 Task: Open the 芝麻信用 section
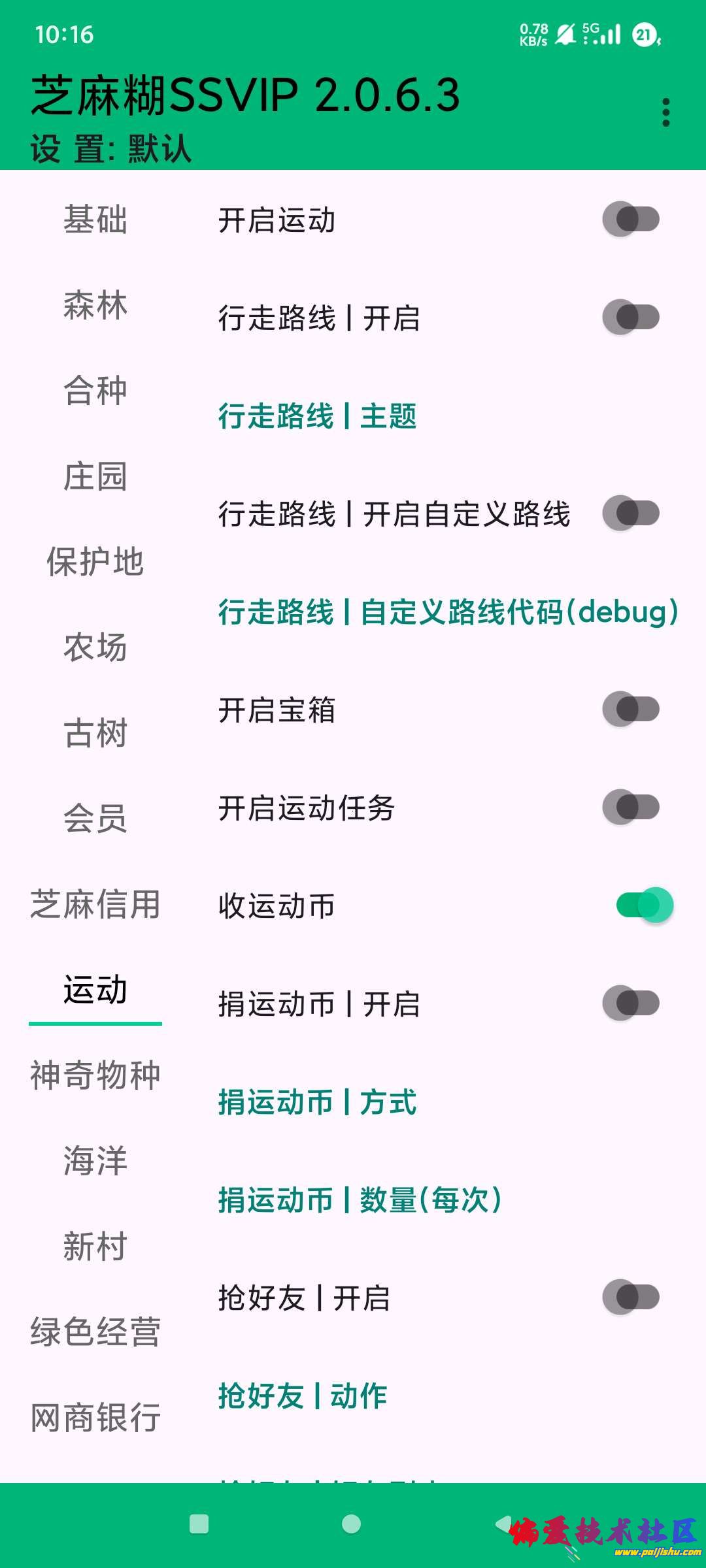(95, 904)
